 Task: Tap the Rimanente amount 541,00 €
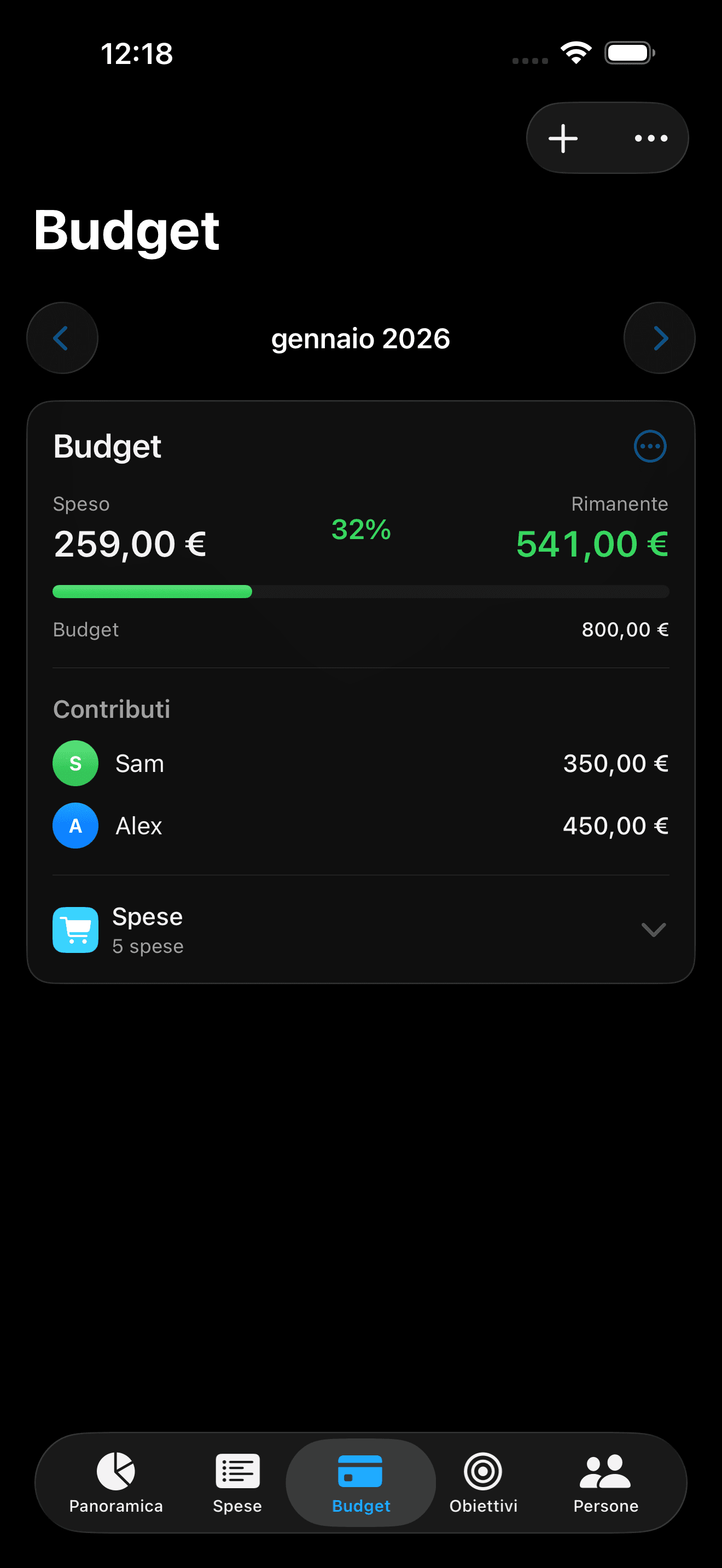[591, 543]
